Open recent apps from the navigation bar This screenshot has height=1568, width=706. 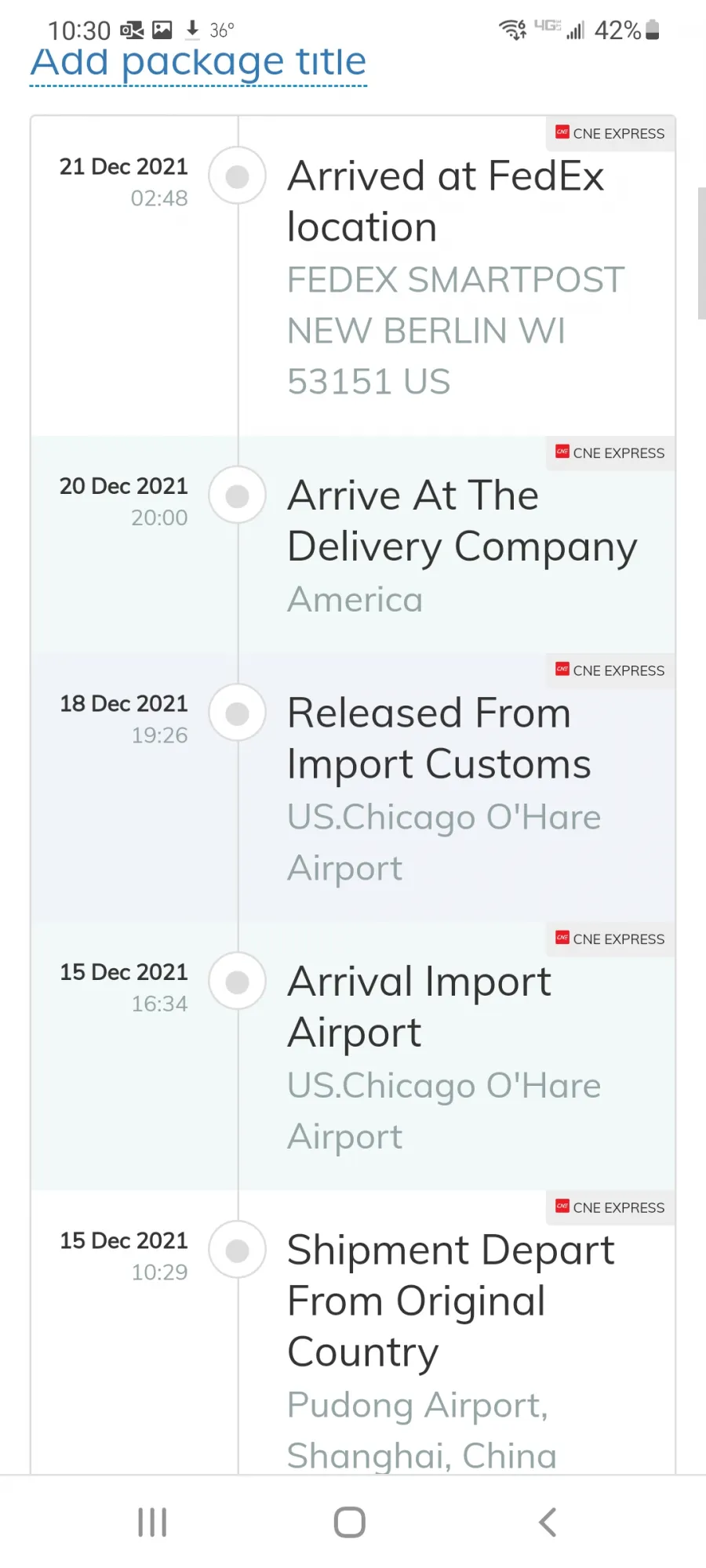tap(152, 1523)
